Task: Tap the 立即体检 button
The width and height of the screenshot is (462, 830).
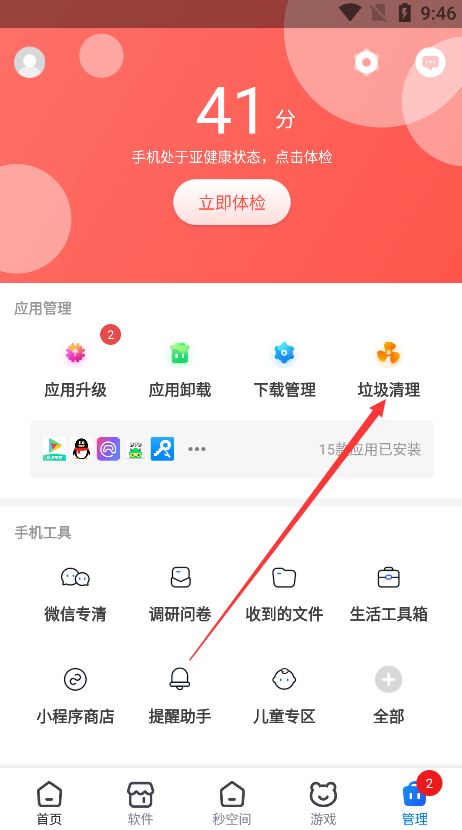Action: click(232, 202)
